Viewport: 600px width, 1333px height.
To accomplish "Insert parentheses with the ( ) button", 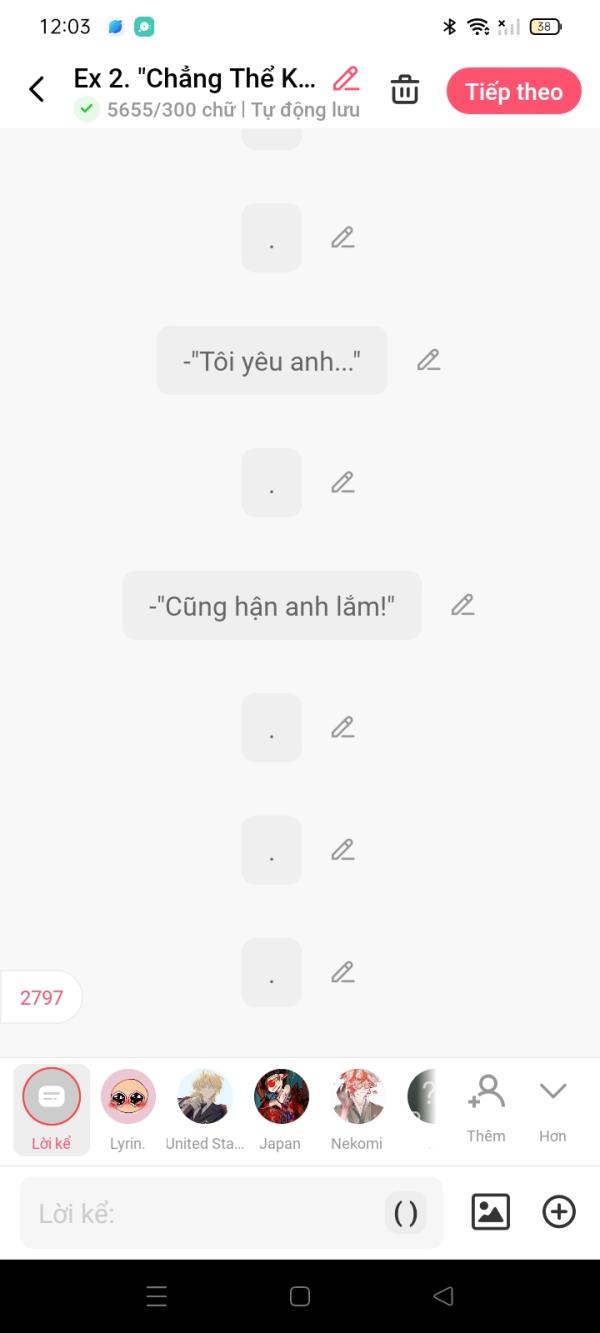I will (406, 1213).
